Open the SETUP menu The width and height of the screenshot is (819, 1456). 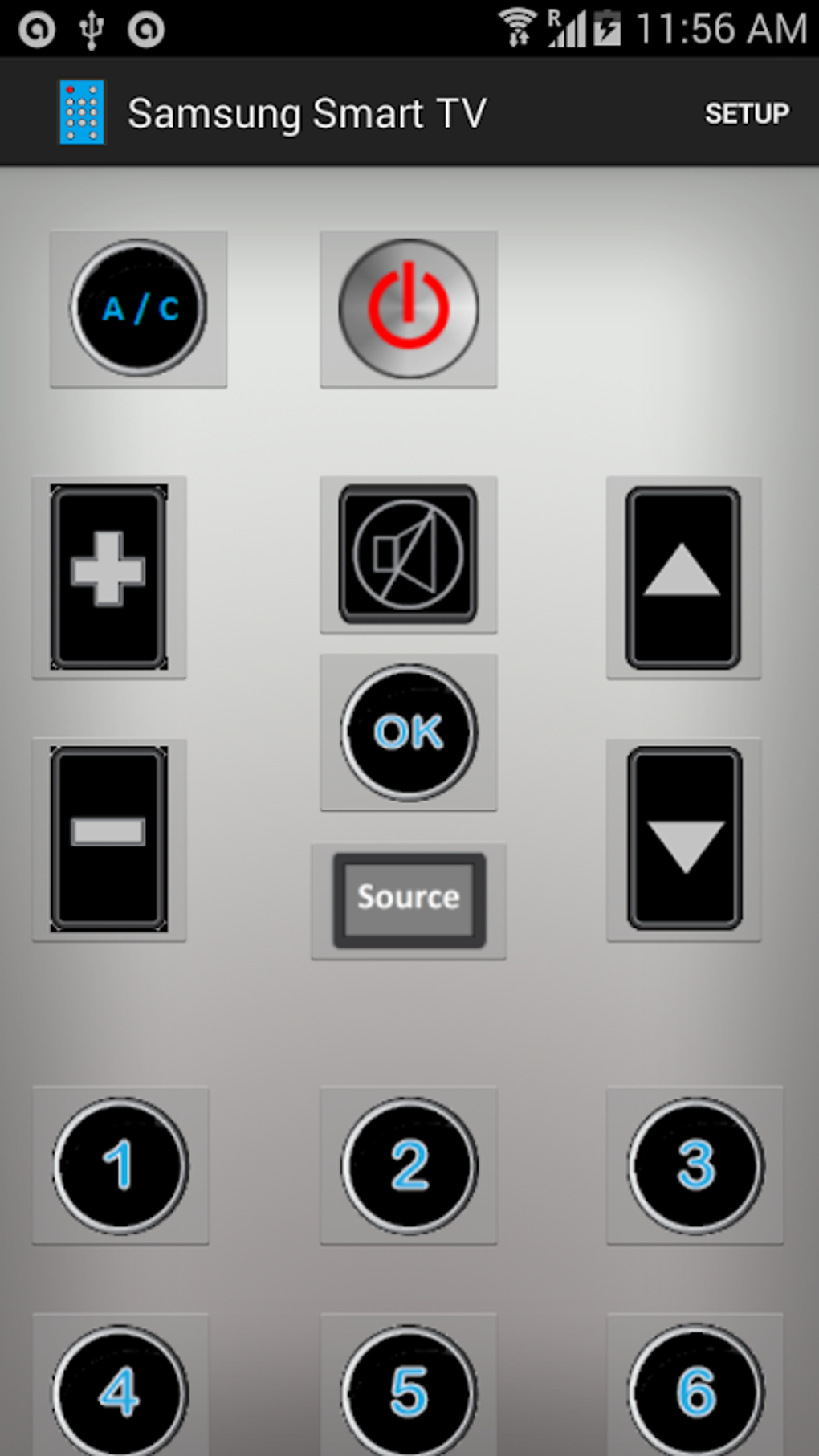coord(746,112)
